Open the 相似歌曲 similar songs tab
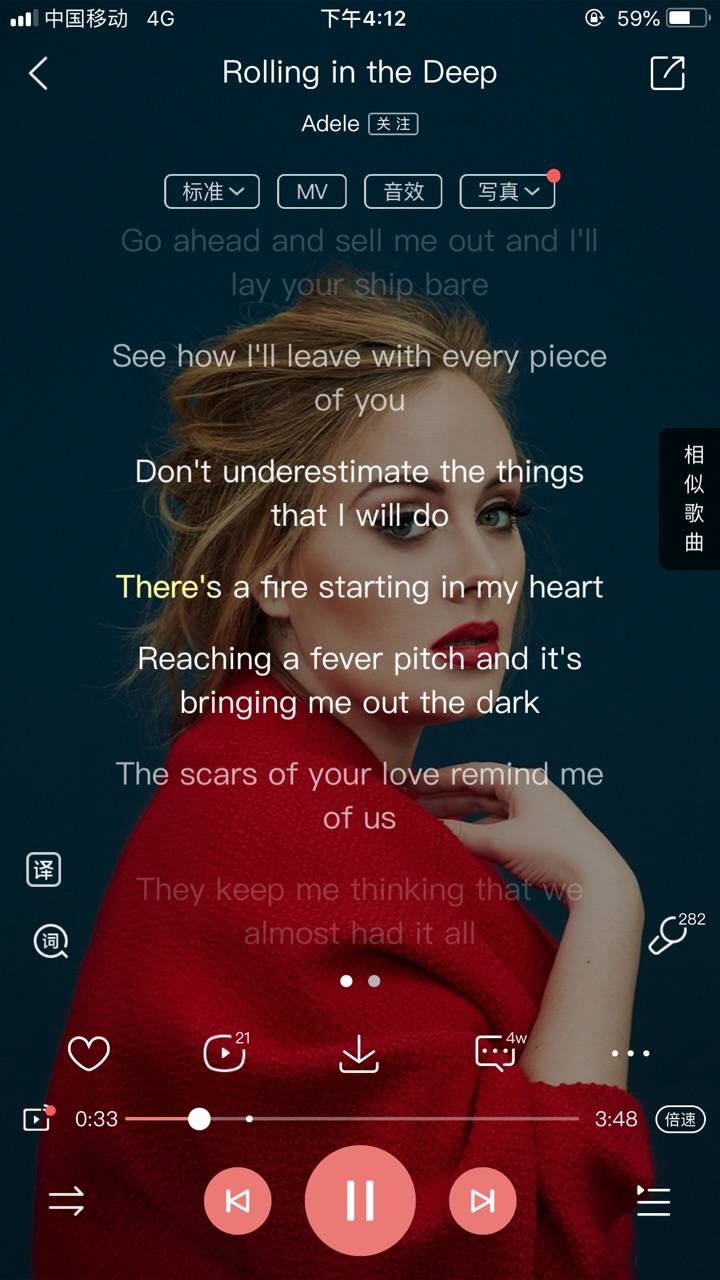The image size is (720, 1280). [694, 498]
